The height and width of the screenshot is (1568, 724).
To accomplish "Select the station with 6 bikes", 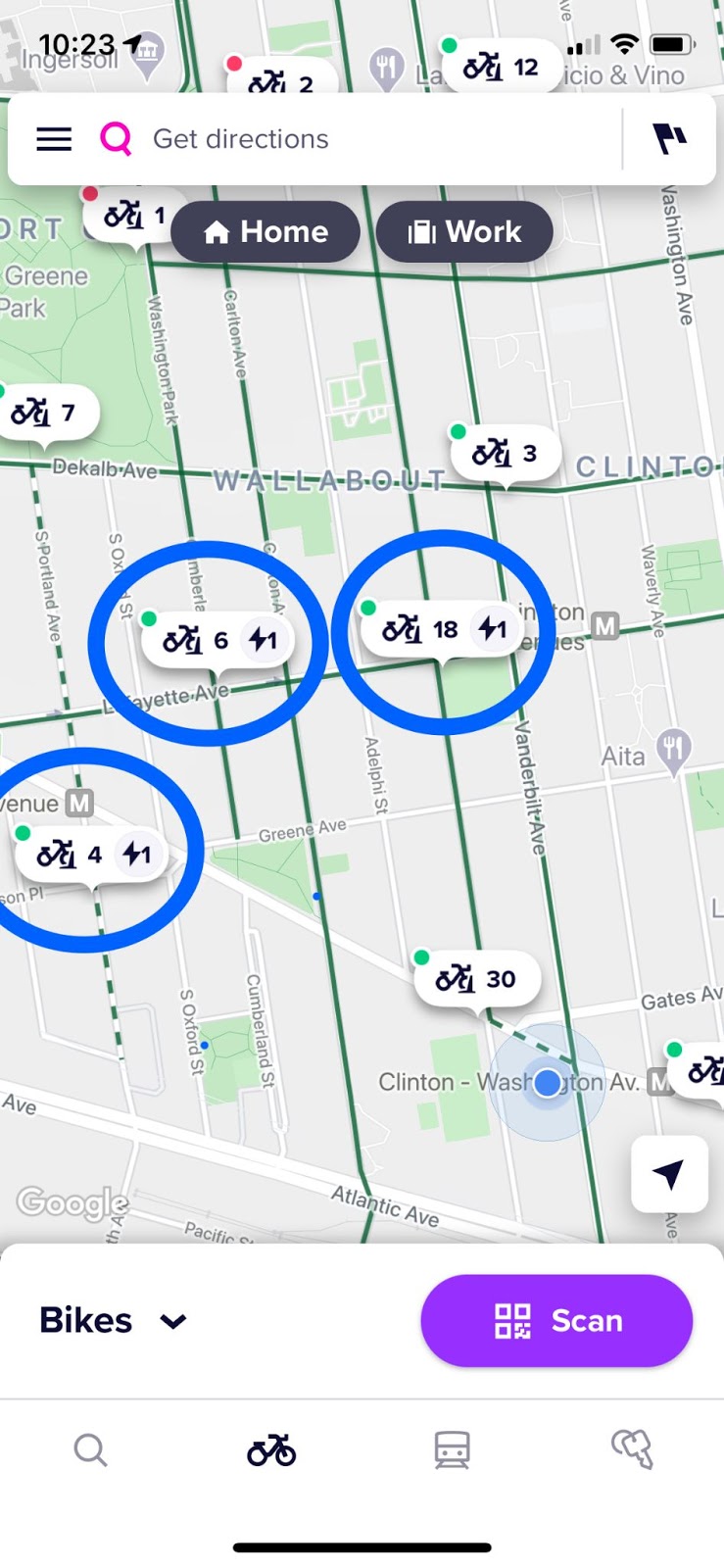I will tap(219, 641).
